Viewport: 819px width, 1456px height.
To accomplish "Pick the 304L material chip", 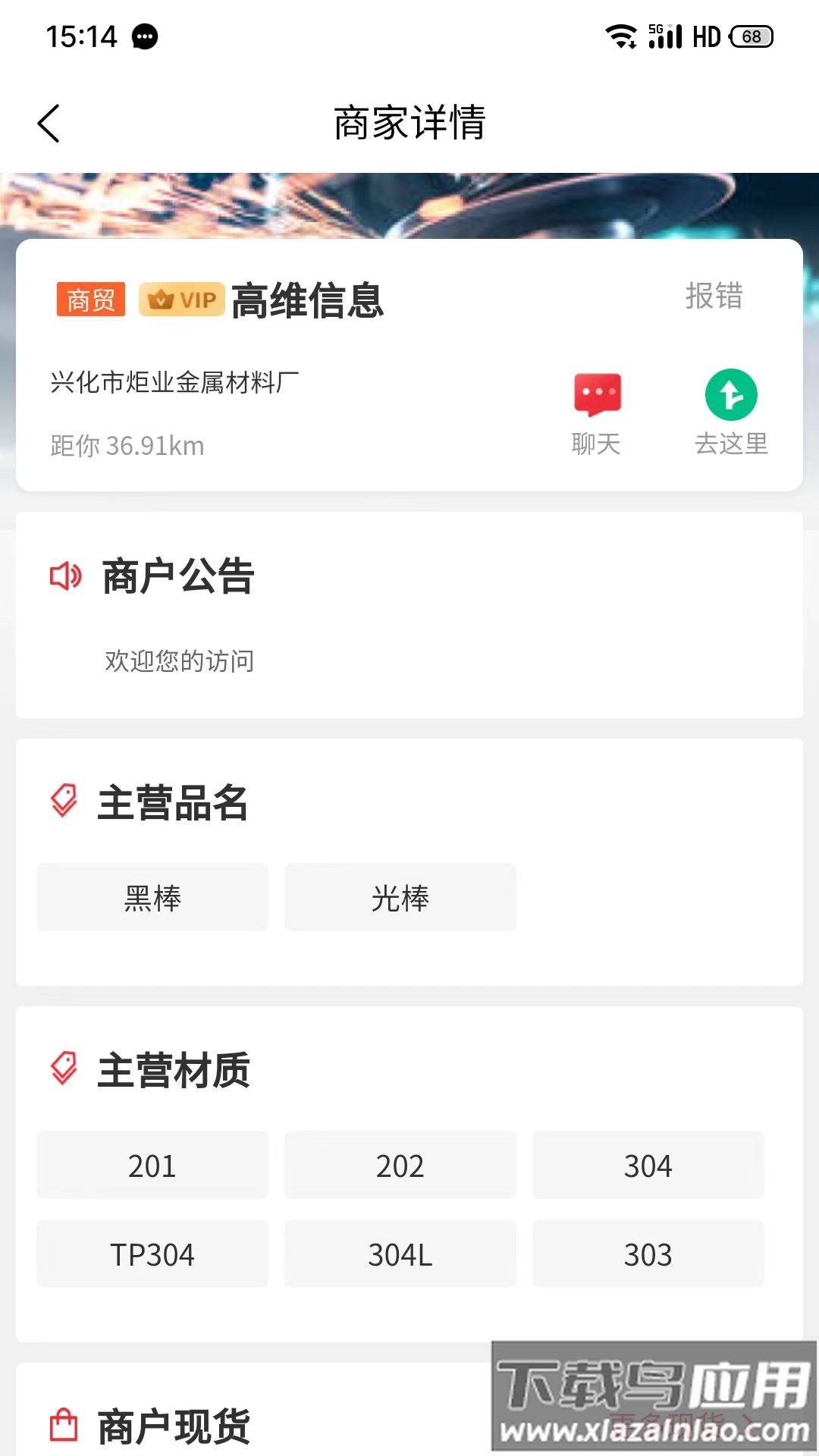I will pos(400,1254).
